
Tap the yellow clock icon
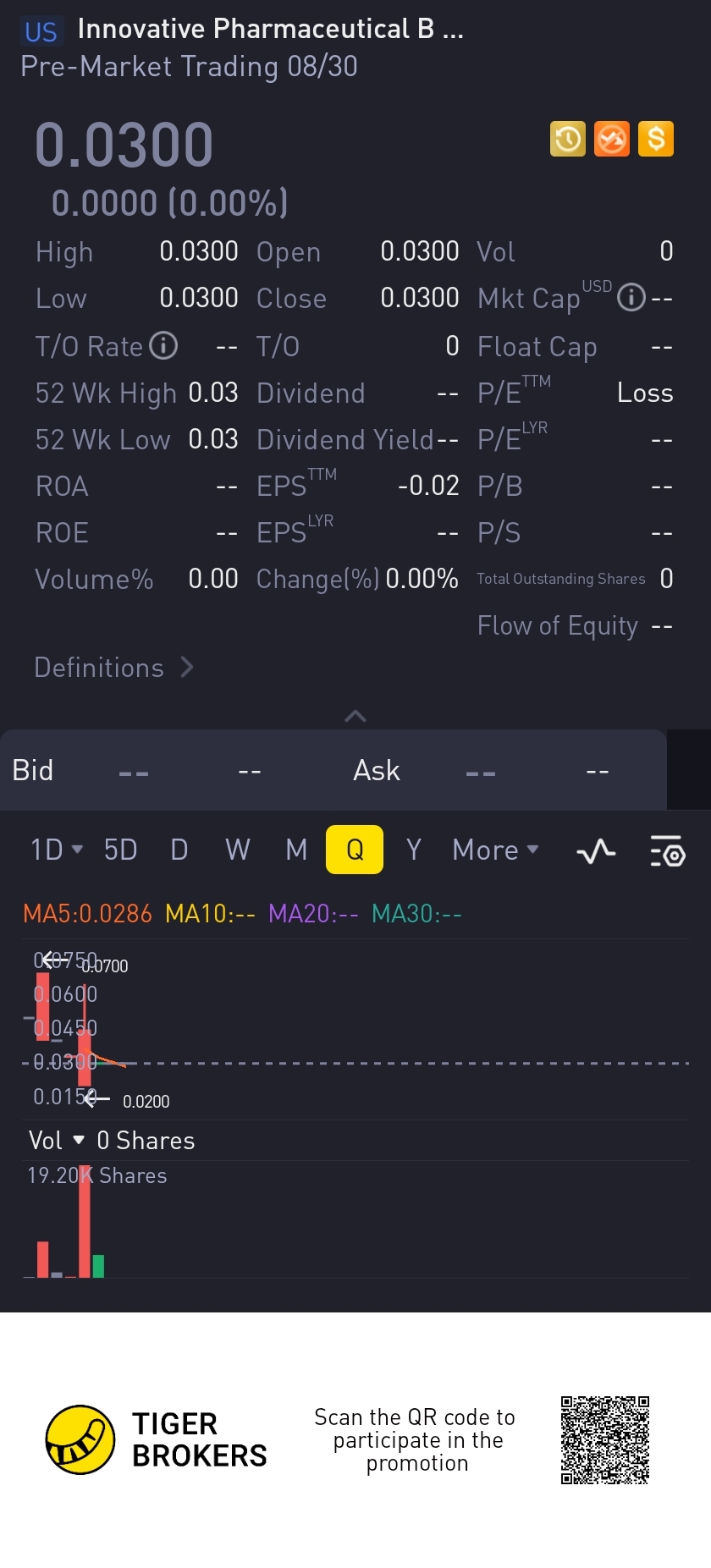[x=567, y=139]
